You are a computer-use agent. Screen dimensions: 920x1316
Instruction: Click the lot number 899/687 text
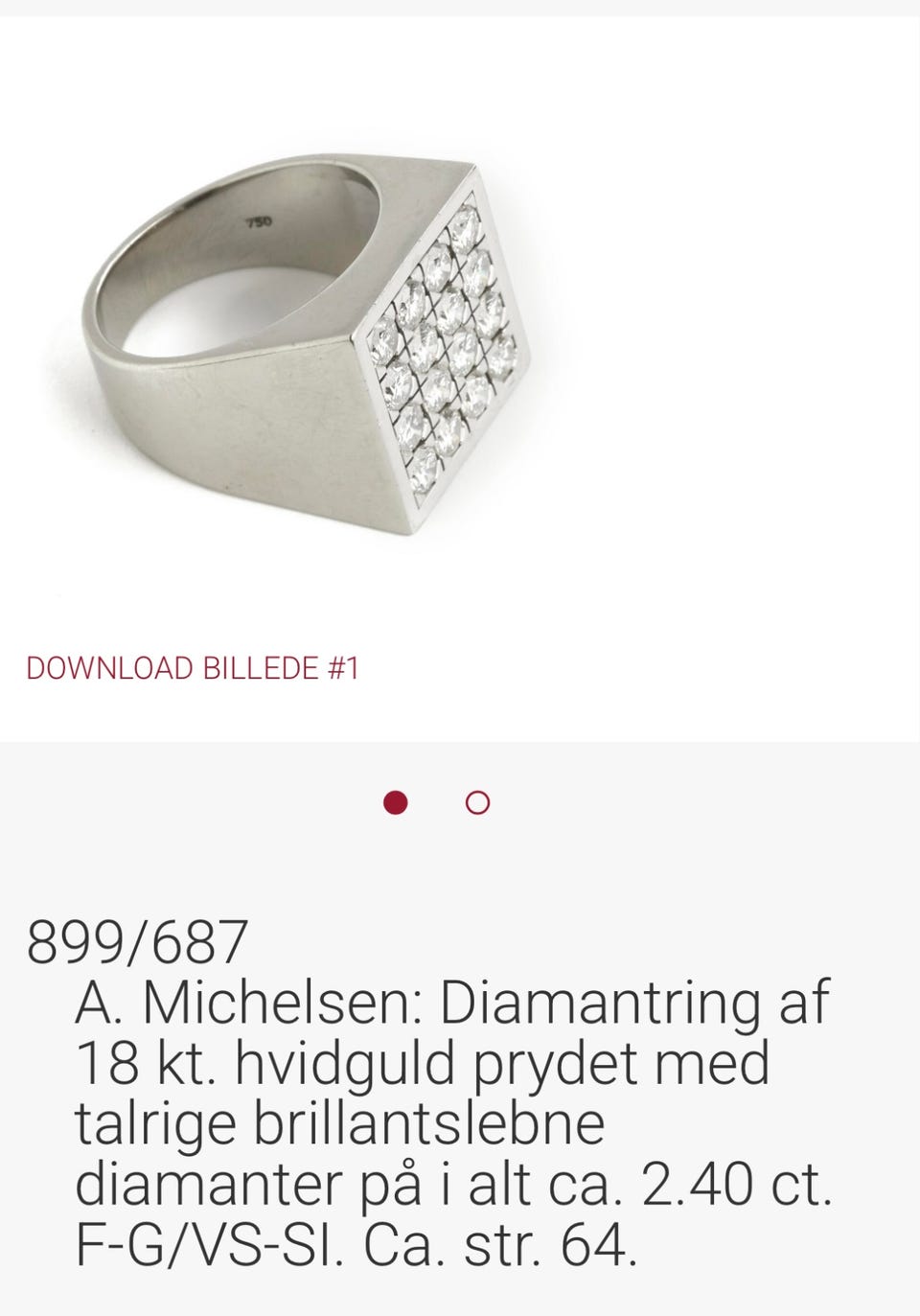click(134, 944)
